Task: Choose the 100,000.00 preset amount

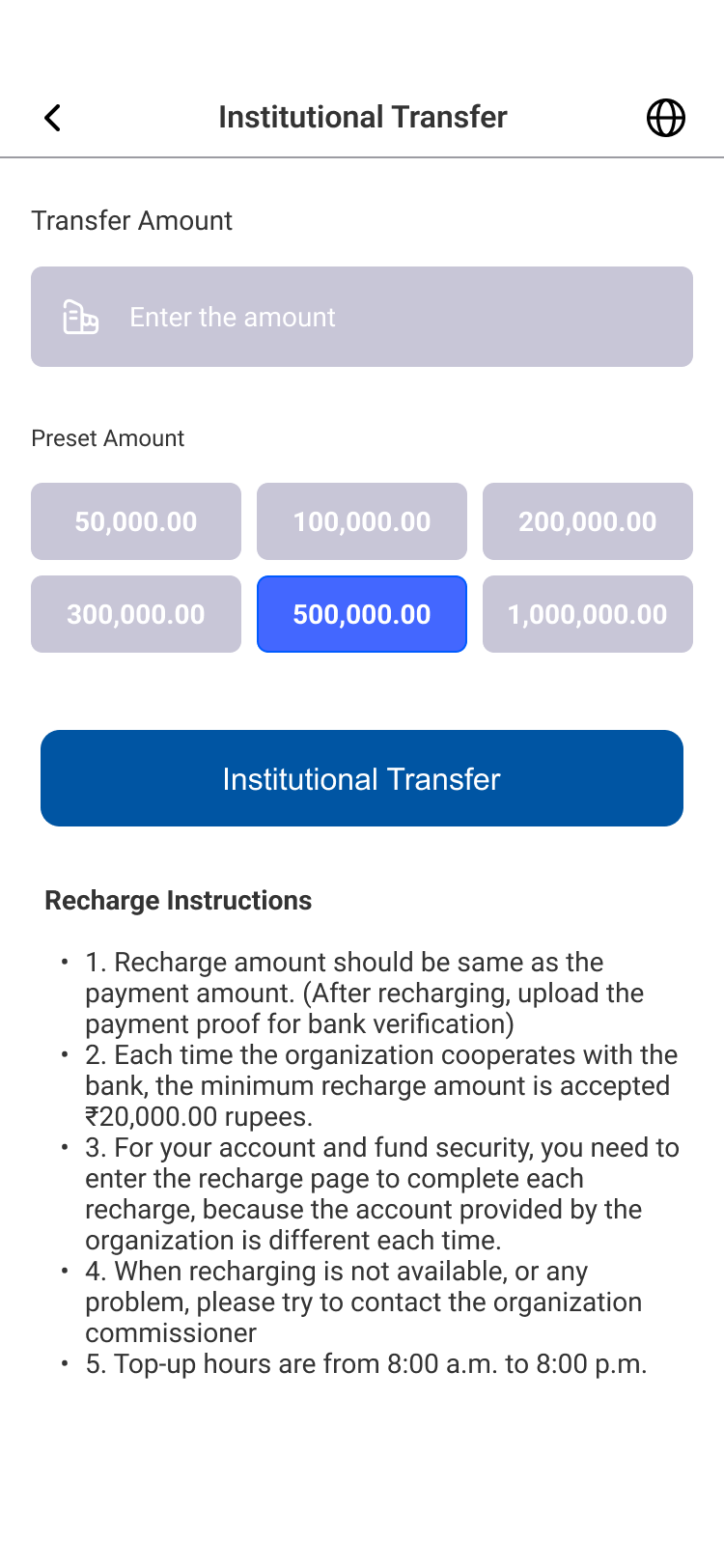Action: tap(362, 521)
